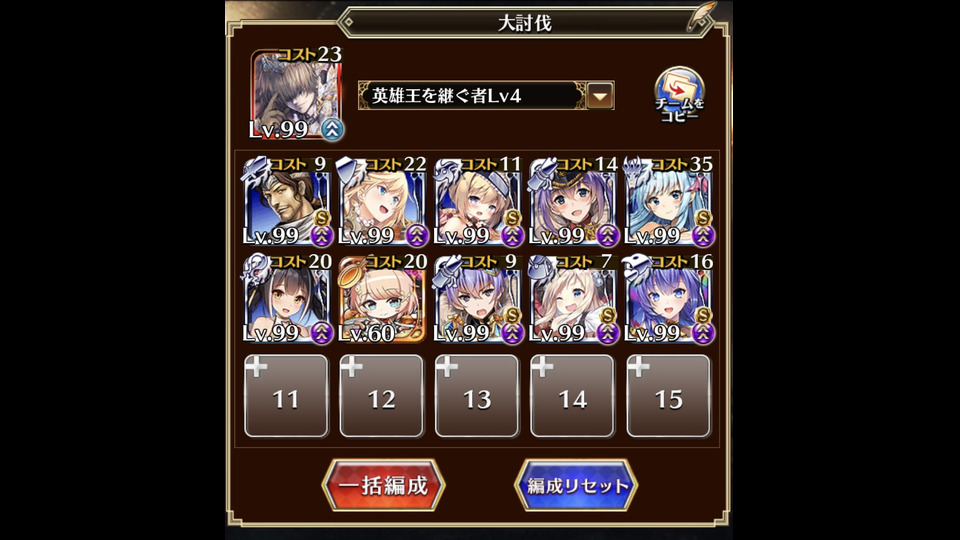Tap the 編成リセット button
This screenshot has width=960, height=540.
click(576, 486)
